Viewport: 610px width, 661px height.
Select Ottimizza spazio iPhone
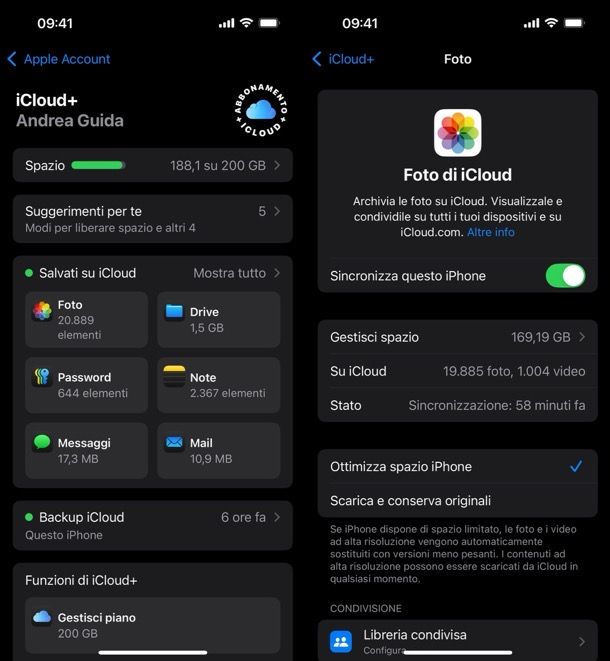[x=457, y=466]
